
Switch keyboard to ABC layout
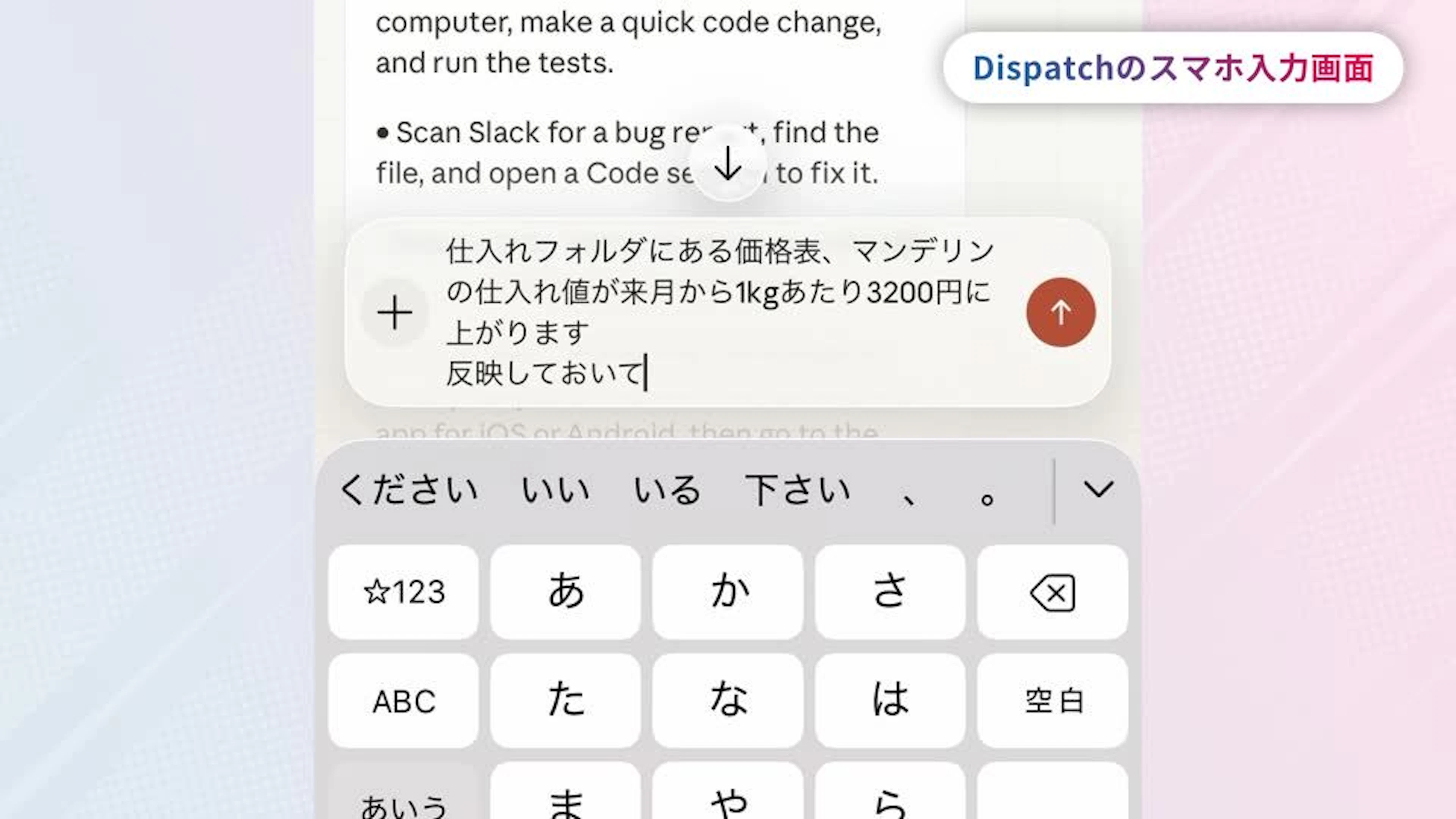[403, 701]
